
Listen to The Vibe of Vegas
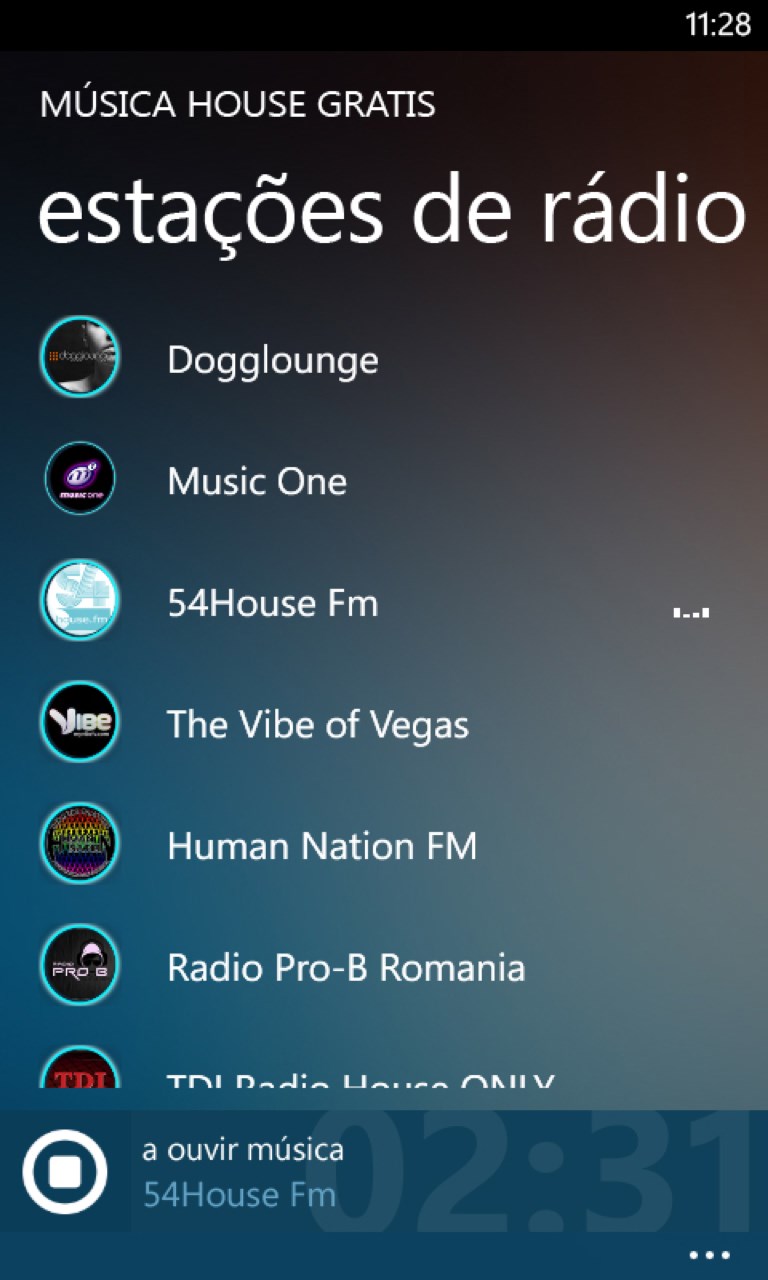point(317,725)
